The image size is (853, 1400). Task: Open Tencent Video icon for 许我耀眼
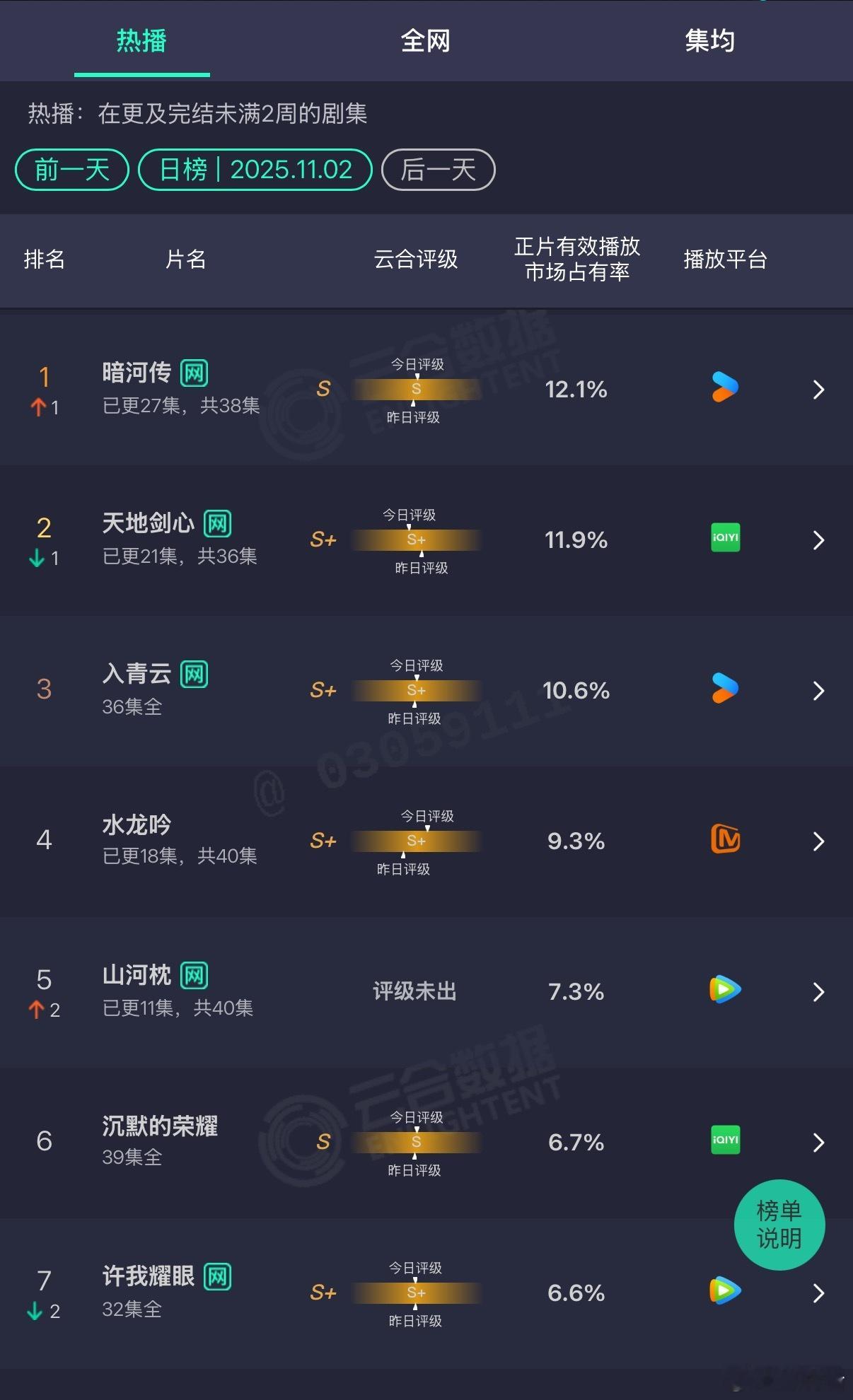point(724,1292)
